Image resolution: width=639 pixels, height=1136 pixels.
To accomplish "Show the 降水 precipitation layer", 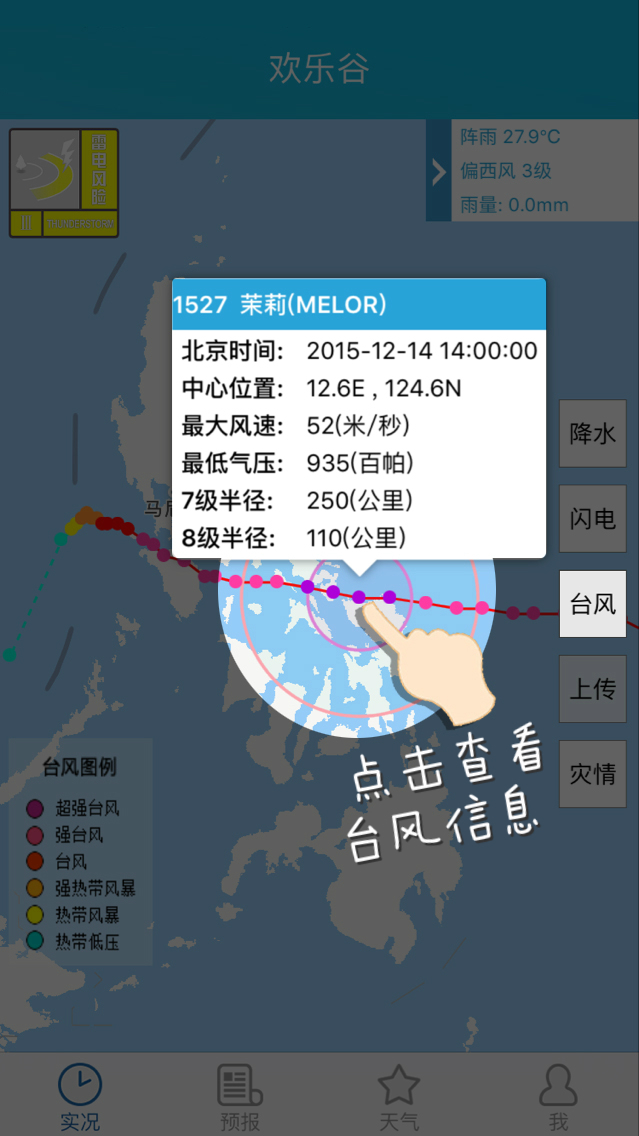I will 592,434.
